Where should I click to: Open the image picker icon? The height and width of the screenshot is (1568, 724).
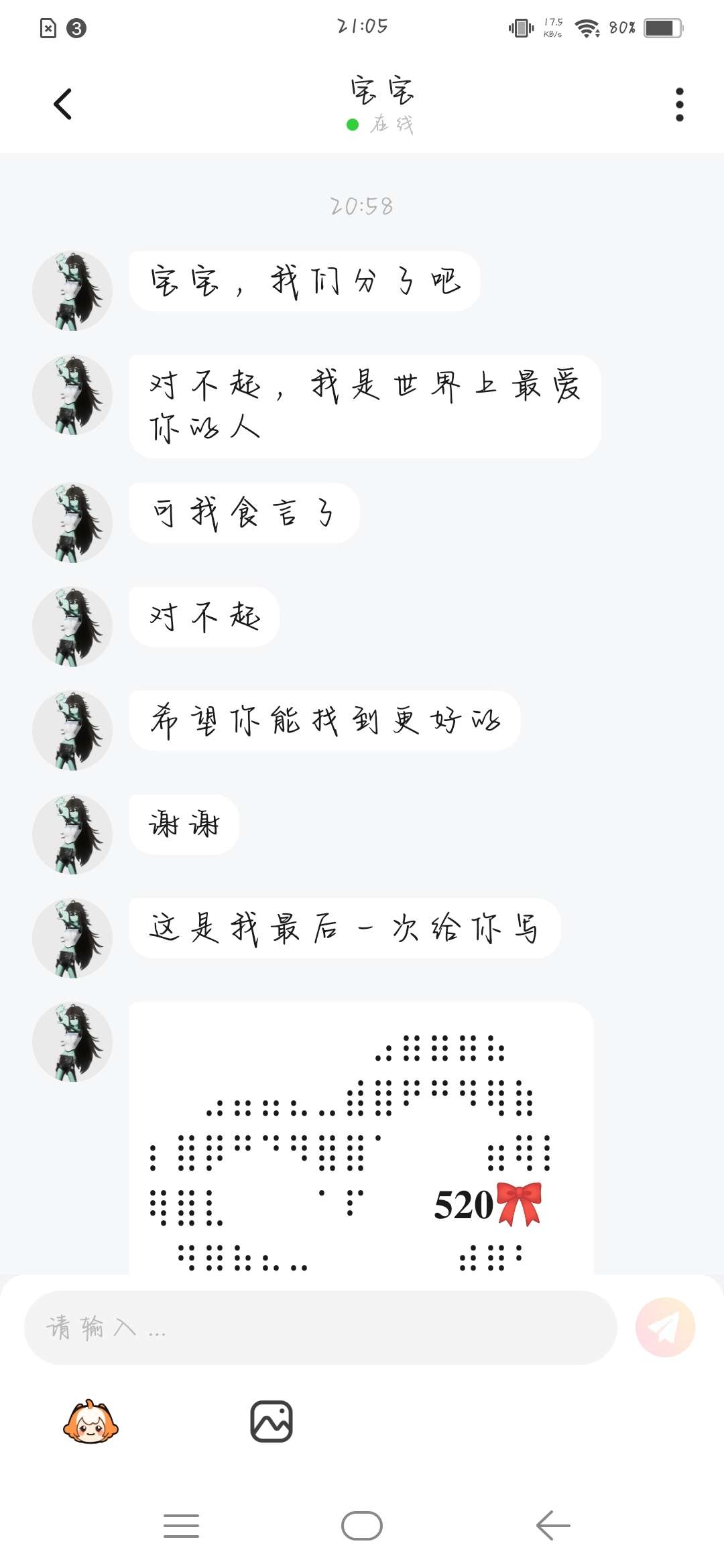271,1421
